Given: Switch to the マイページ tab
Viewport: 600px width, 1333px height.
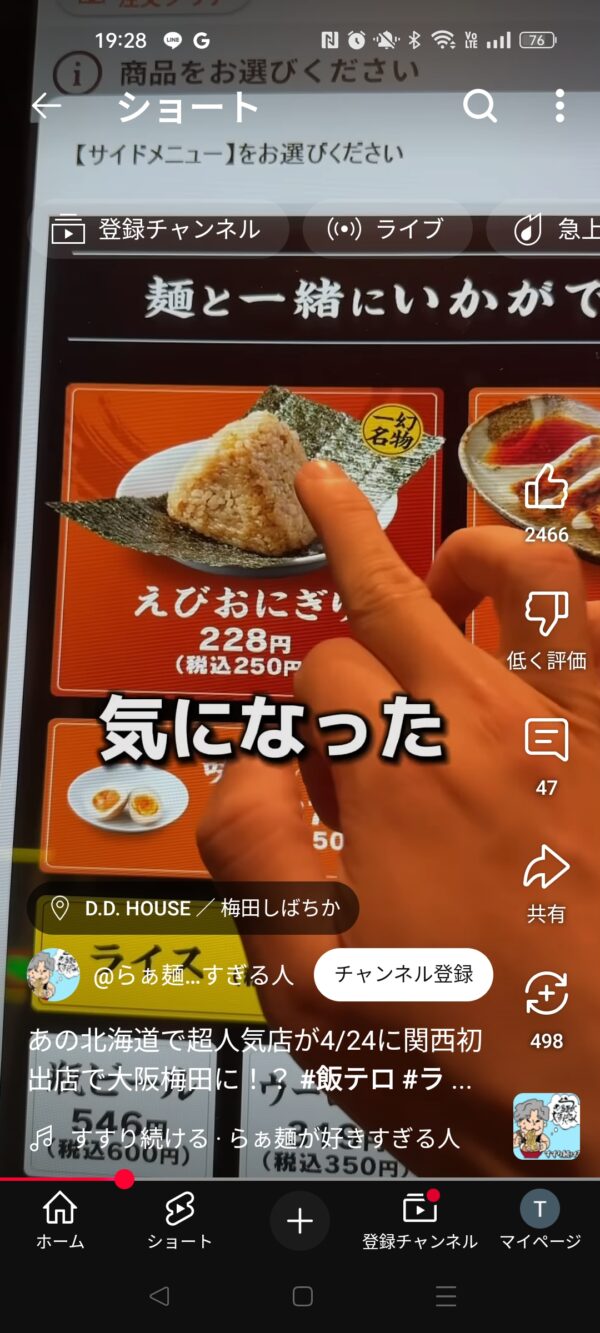Looking at the screenshot, I should 540,1221.
